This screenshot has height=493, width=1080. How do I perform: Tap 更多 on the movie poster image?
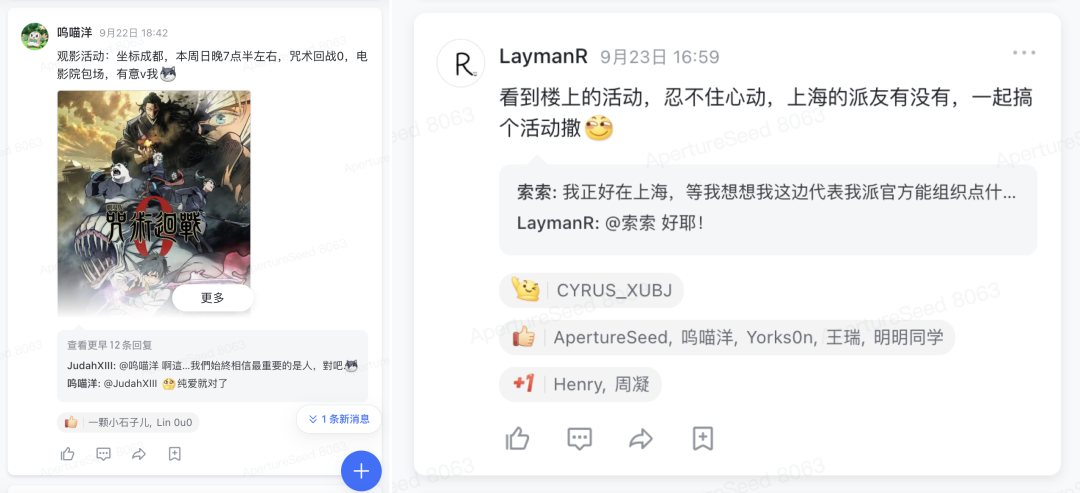coord(212,298)
